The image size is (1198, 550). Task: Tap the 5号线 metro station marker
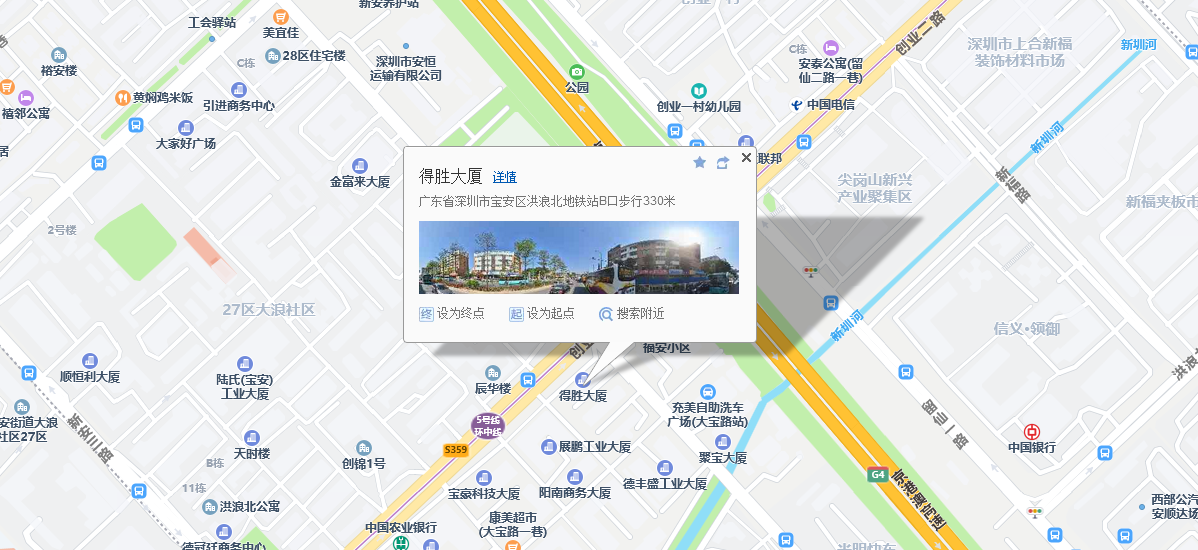[x=488, y=424]
